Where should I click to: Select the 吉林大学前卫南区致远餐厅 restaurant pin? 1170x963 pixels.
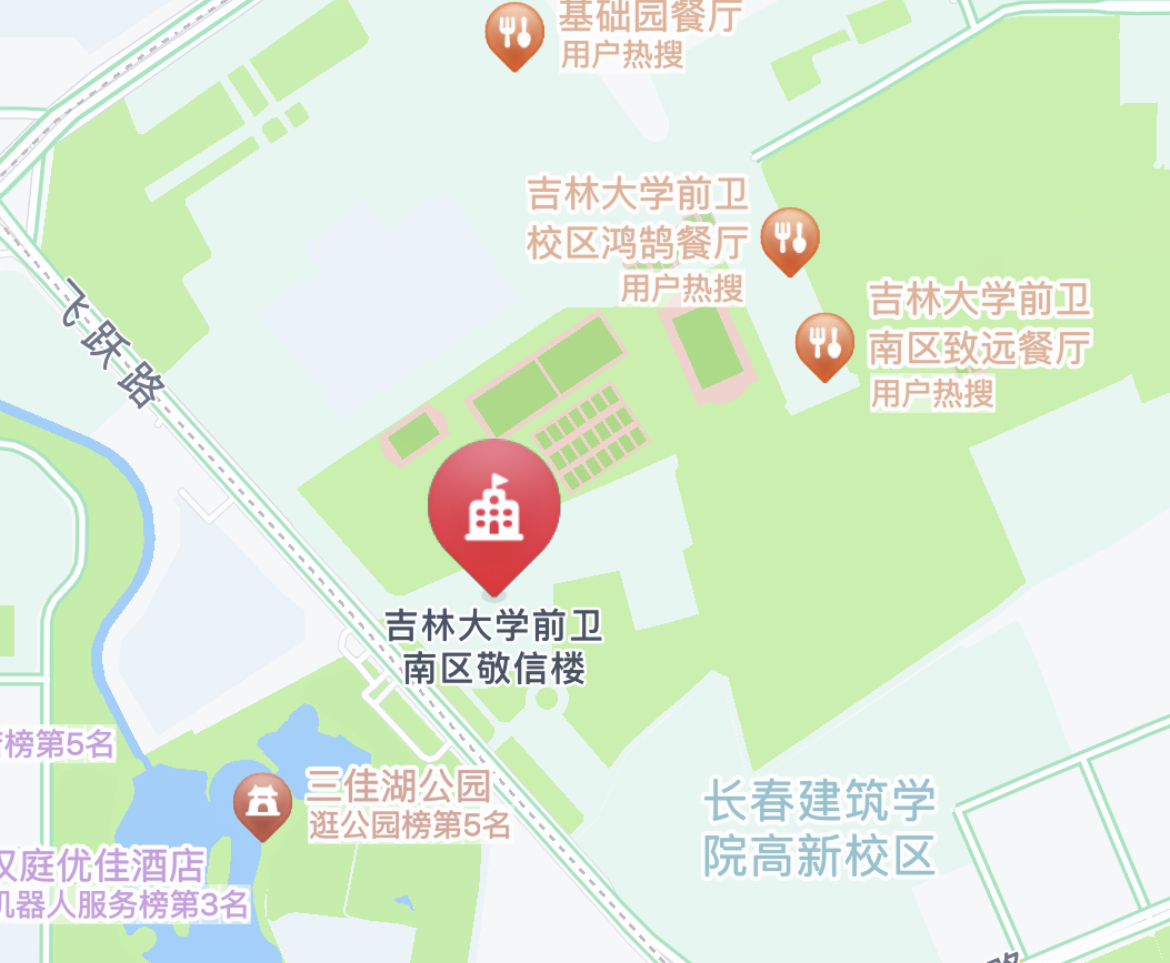[x=824, y=343]
